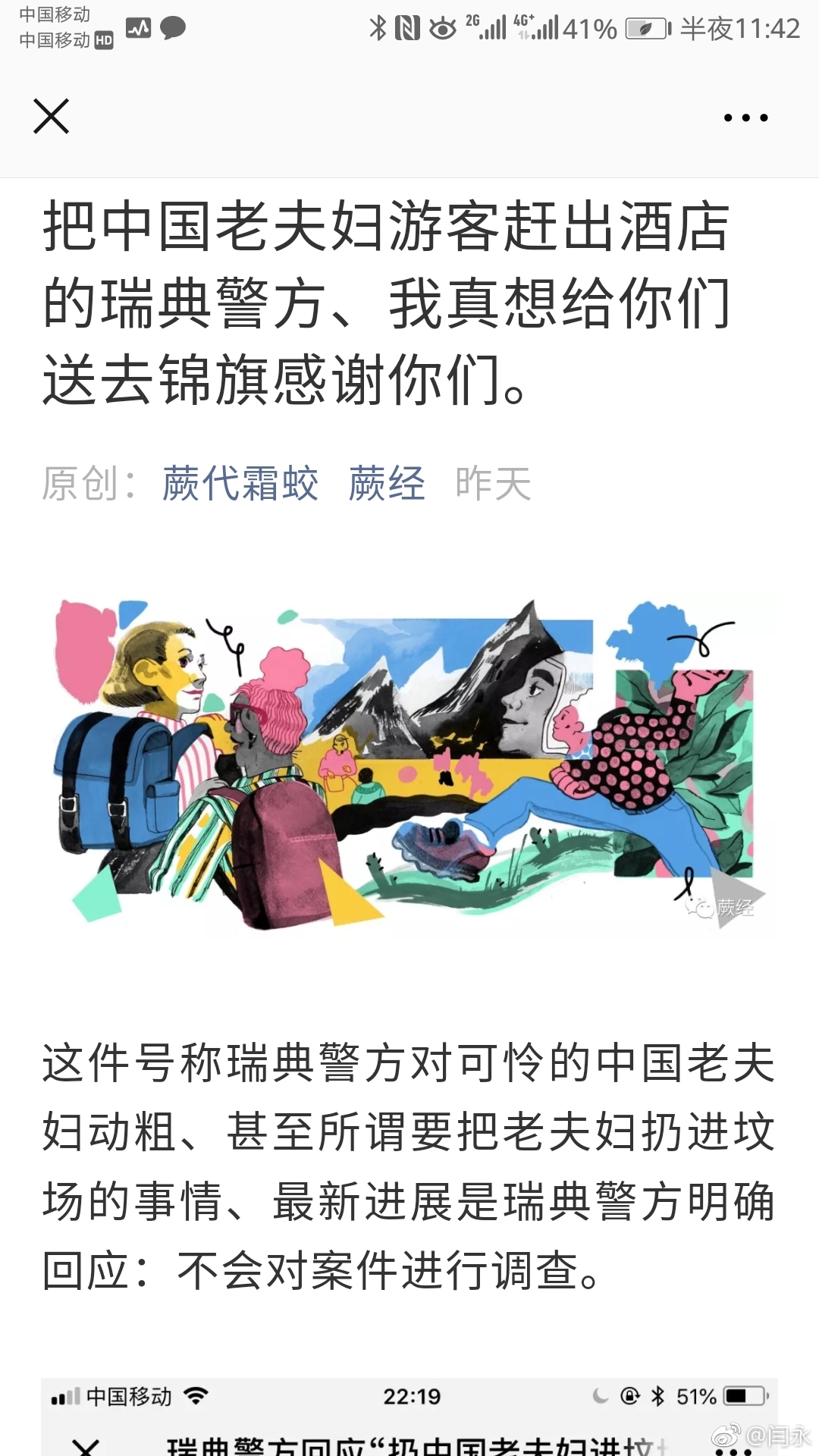Close the article page
This screenshot has height=1456, width=819.
[x=52, y=117]
